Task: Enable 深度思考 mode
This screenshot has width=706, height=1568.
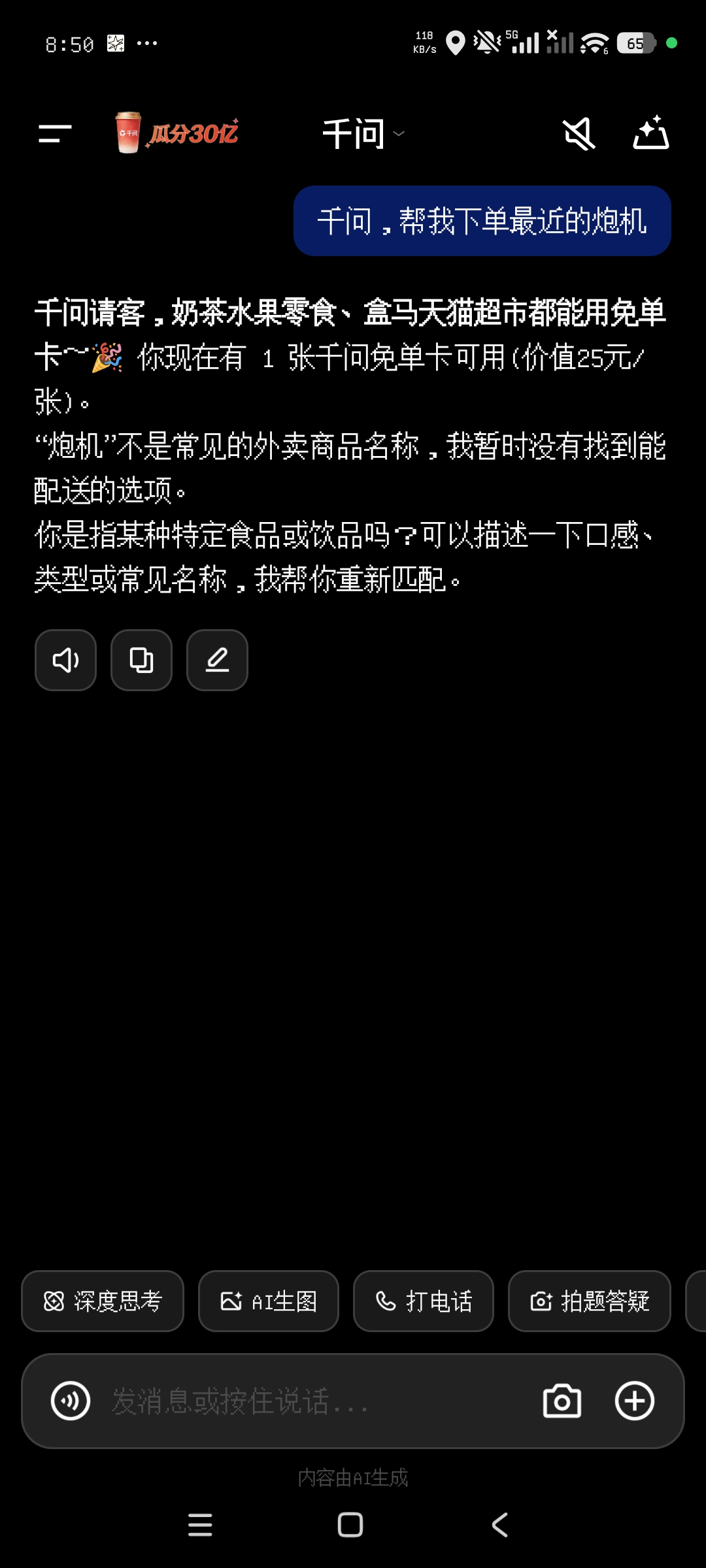Action: [103, 1301]
